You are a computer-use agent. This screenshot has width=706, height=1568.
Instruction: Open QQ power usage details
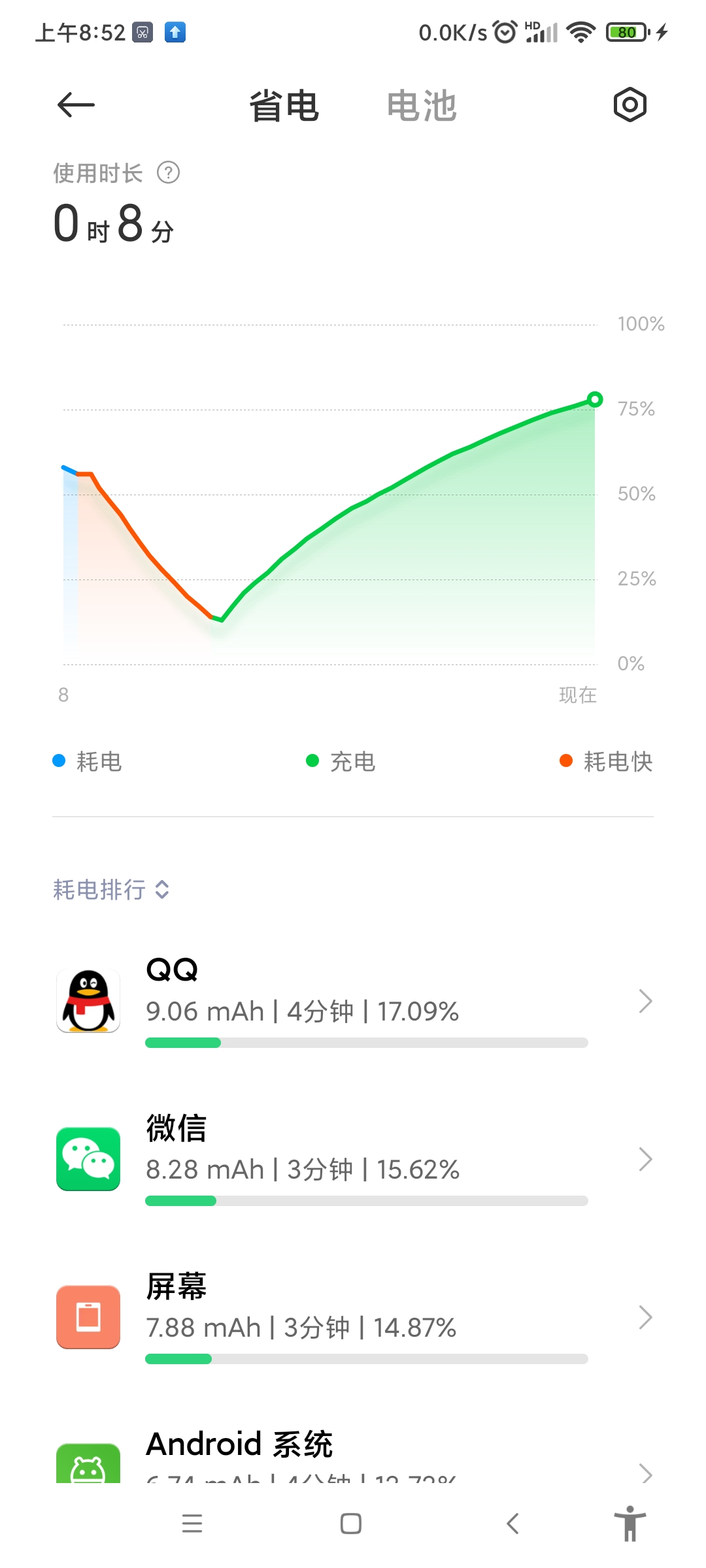pyautogui.click(x=353, y=1001)
